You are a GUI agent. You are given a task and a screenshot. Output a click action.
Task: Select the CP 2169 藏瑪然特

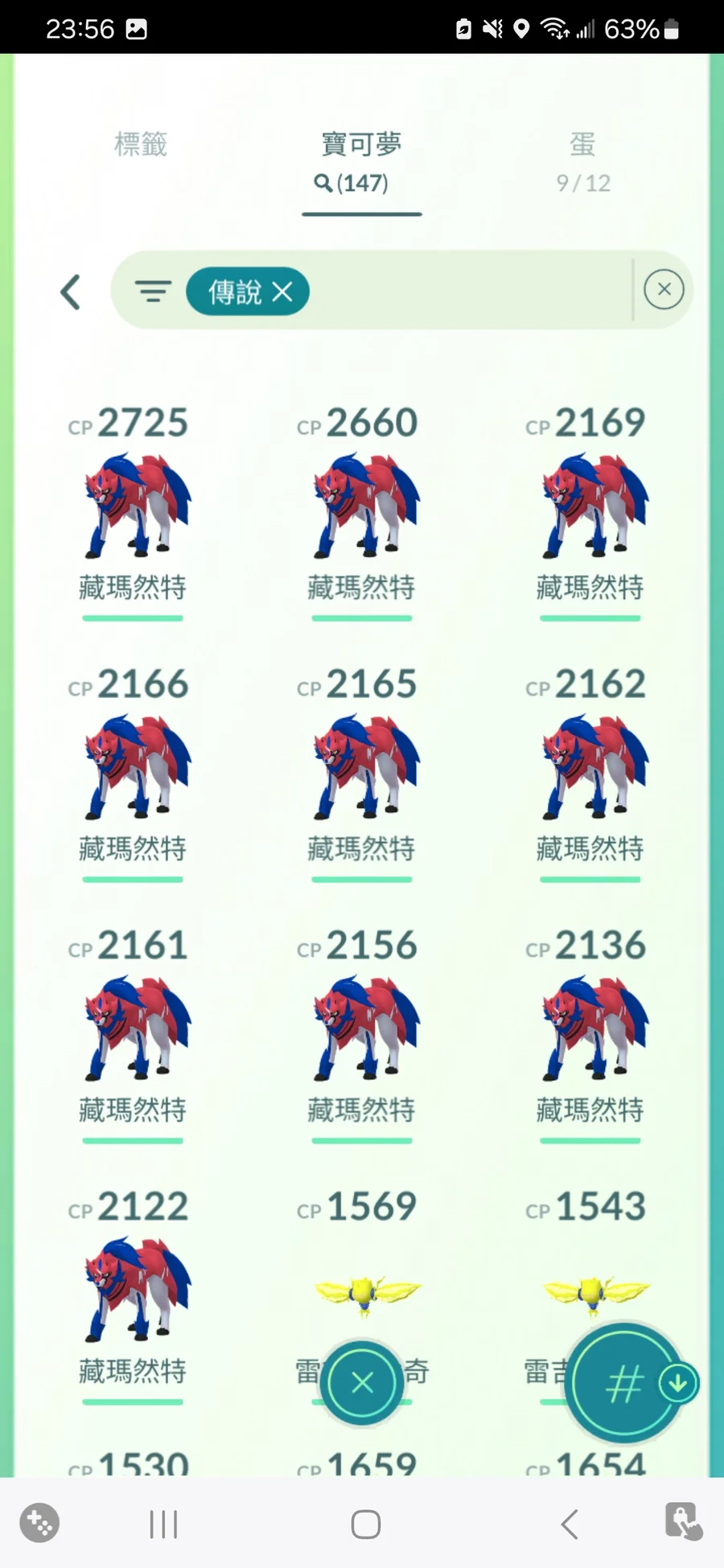(x=590, y=507)
